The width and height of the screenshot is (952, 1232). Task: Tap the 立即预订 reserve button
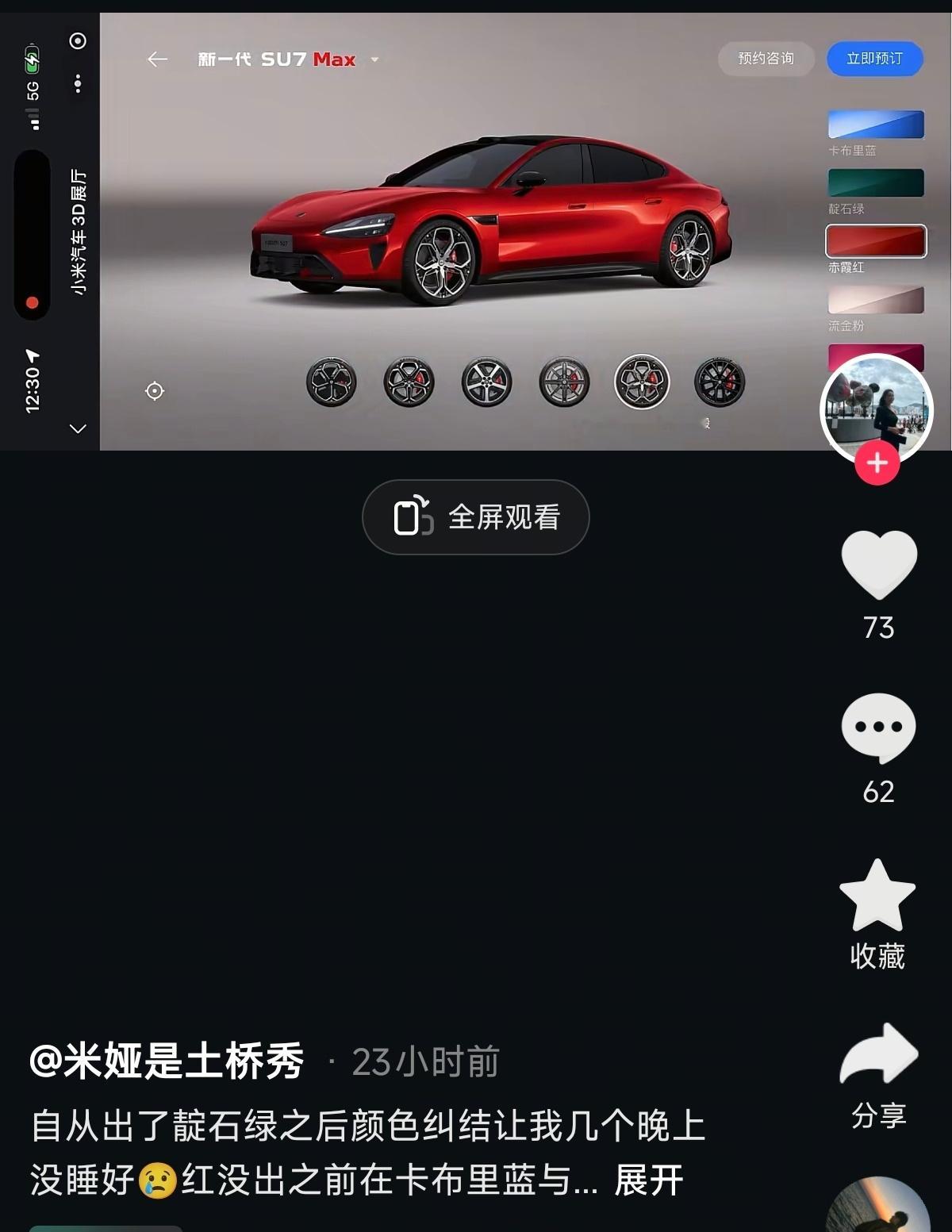coord(874,59)
